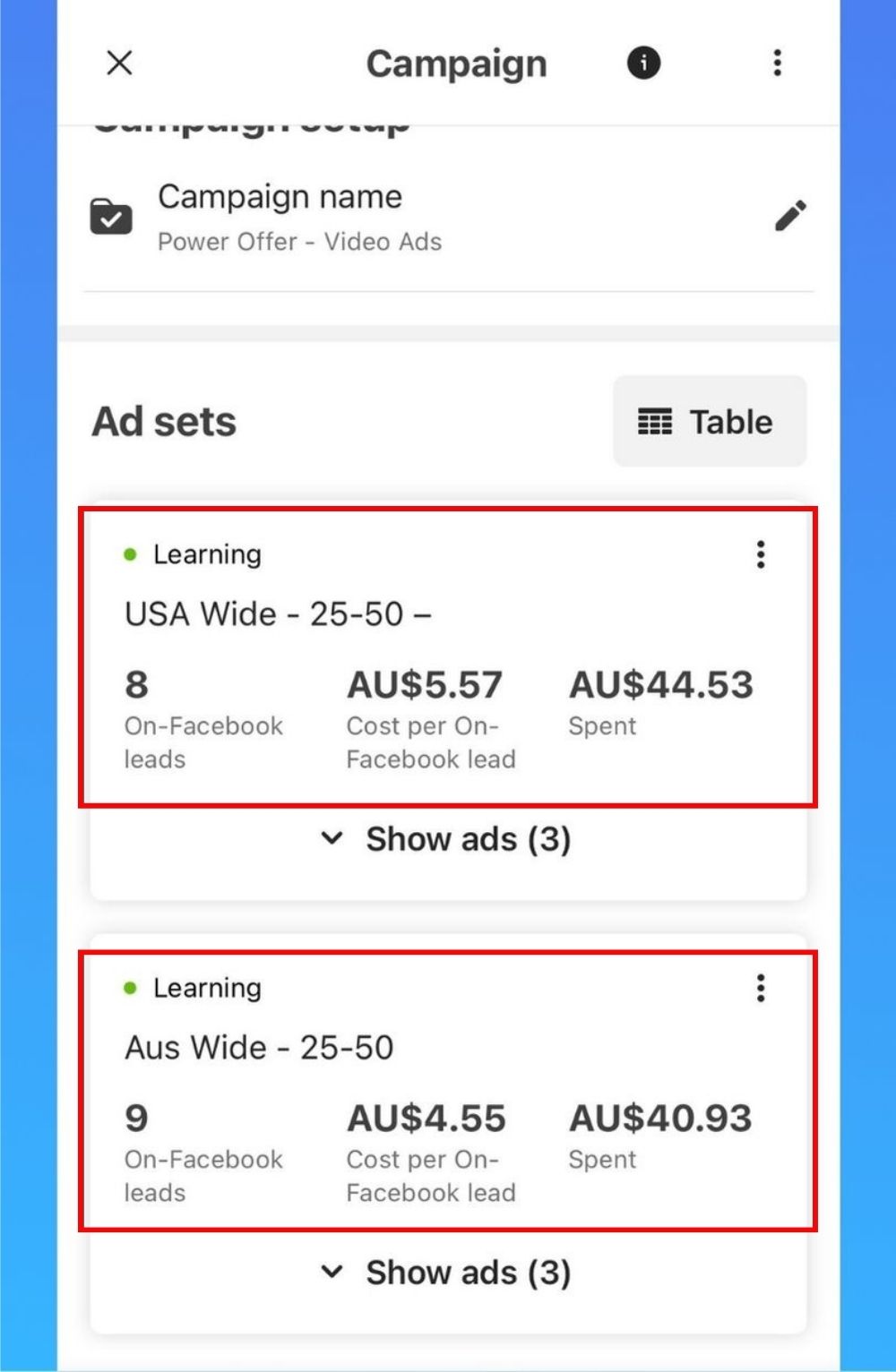Open the campaign info icon
The height and width of the screenshot is (1372, 896).
(643, 63)
